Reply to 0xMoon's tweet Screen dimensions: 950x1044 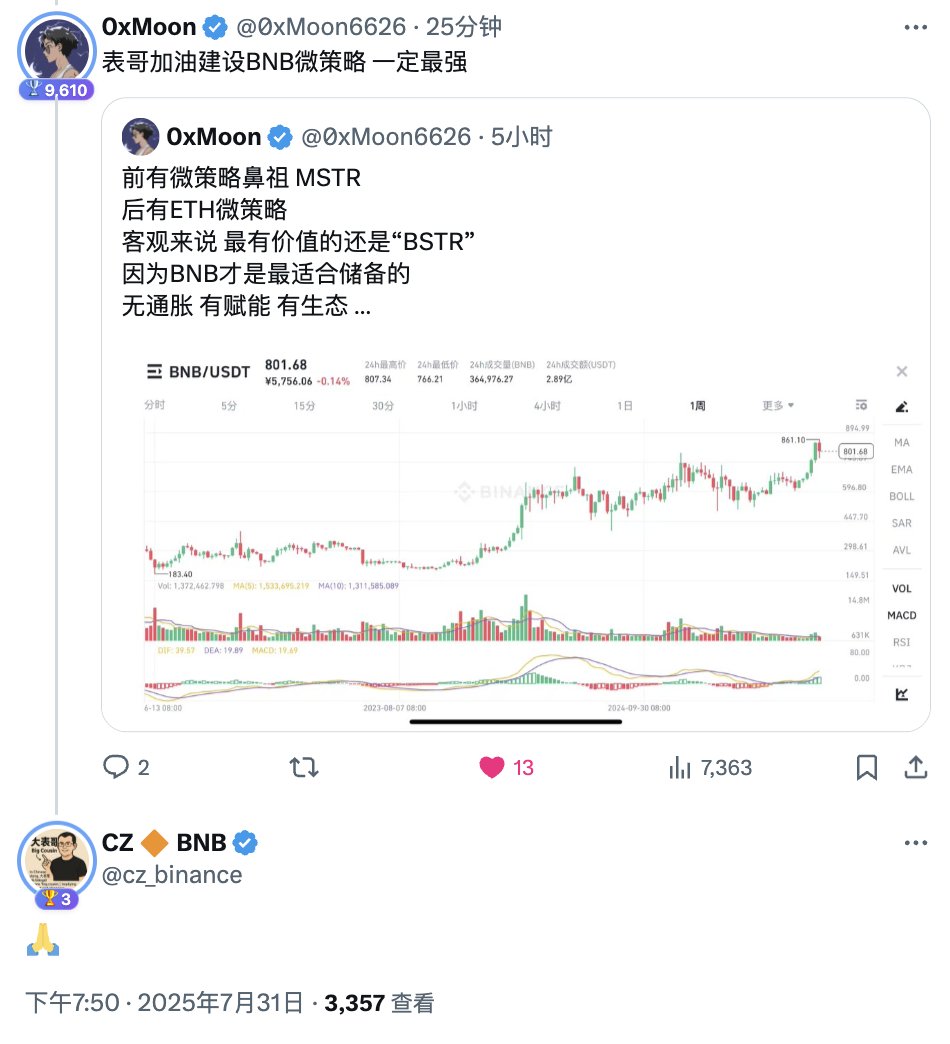(x=117, y=767)
